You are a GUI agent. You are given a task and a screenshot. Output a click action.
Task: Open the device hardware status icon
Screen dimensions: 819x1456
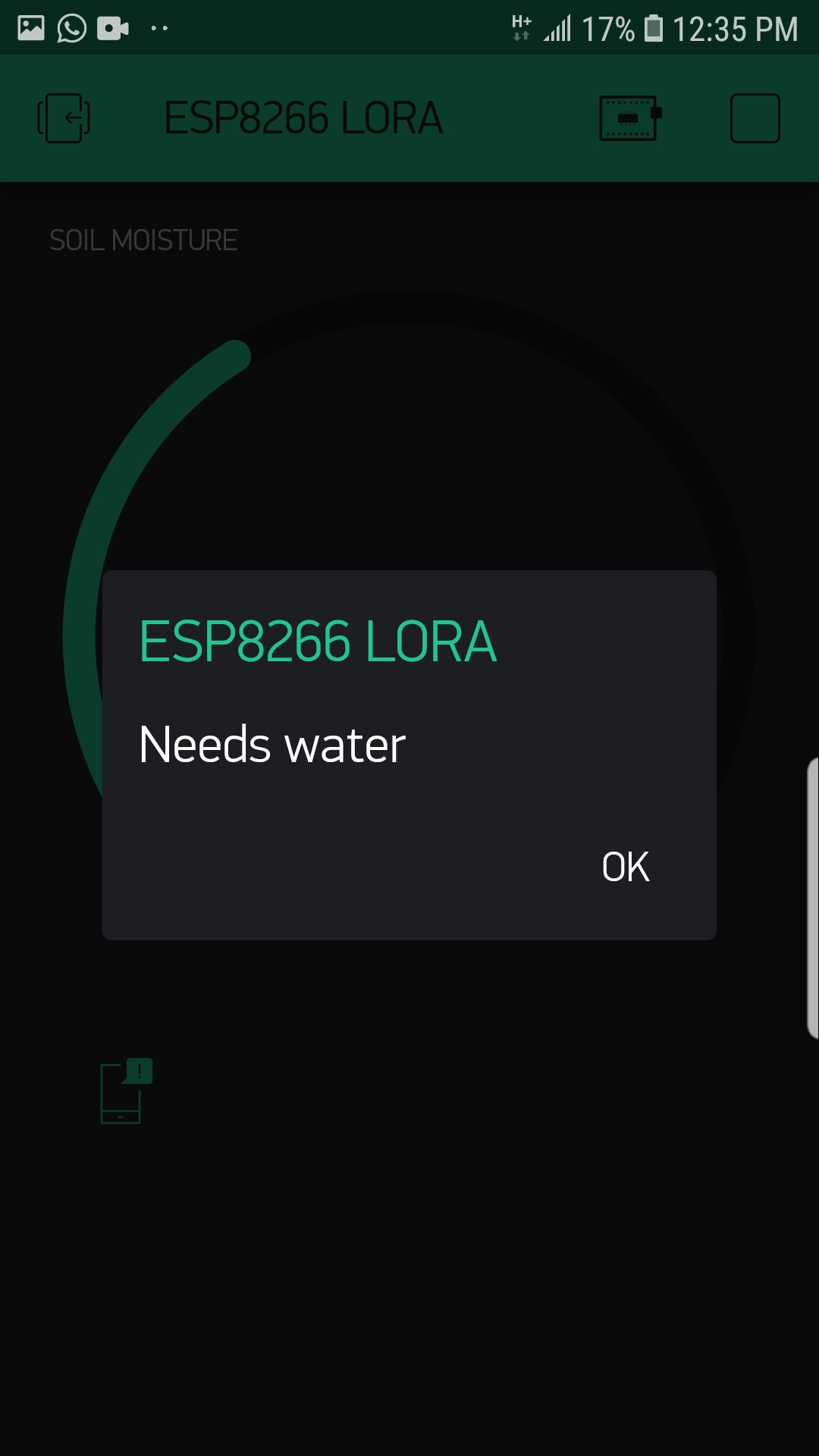(630, 118)
